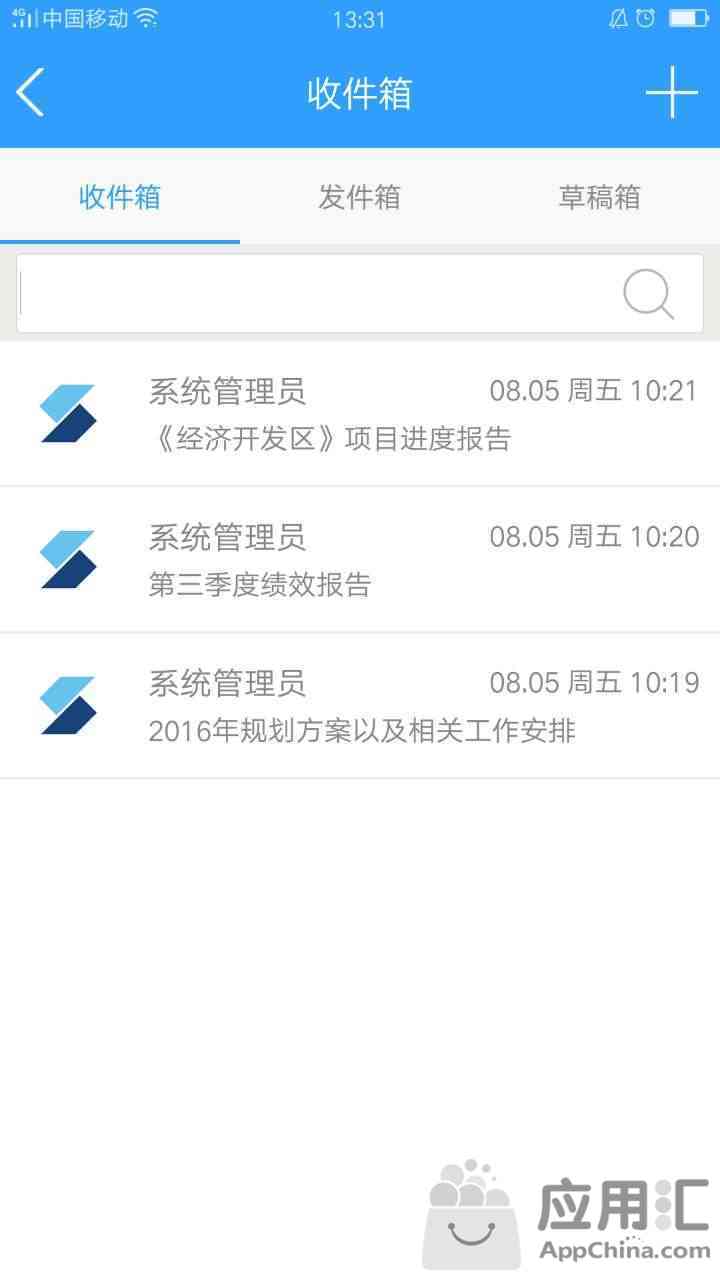Switch to the 发件箱 tab
This screenshot has height=1280, width=720.
360,197
